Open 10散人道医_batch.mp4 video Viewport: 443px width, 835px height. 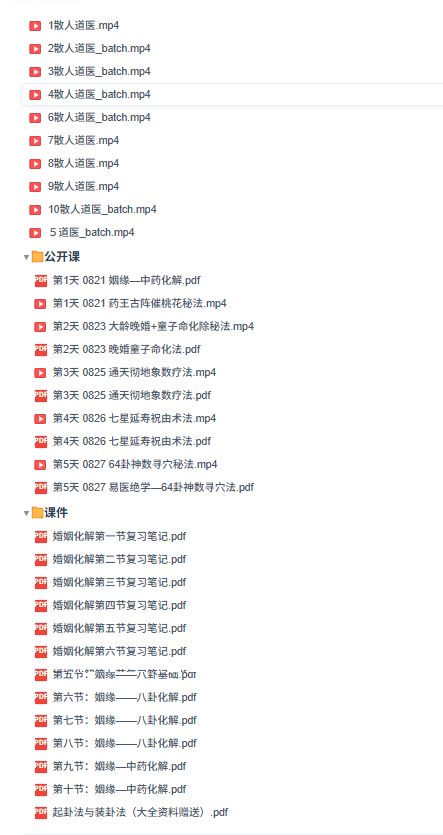pos(102,209)
